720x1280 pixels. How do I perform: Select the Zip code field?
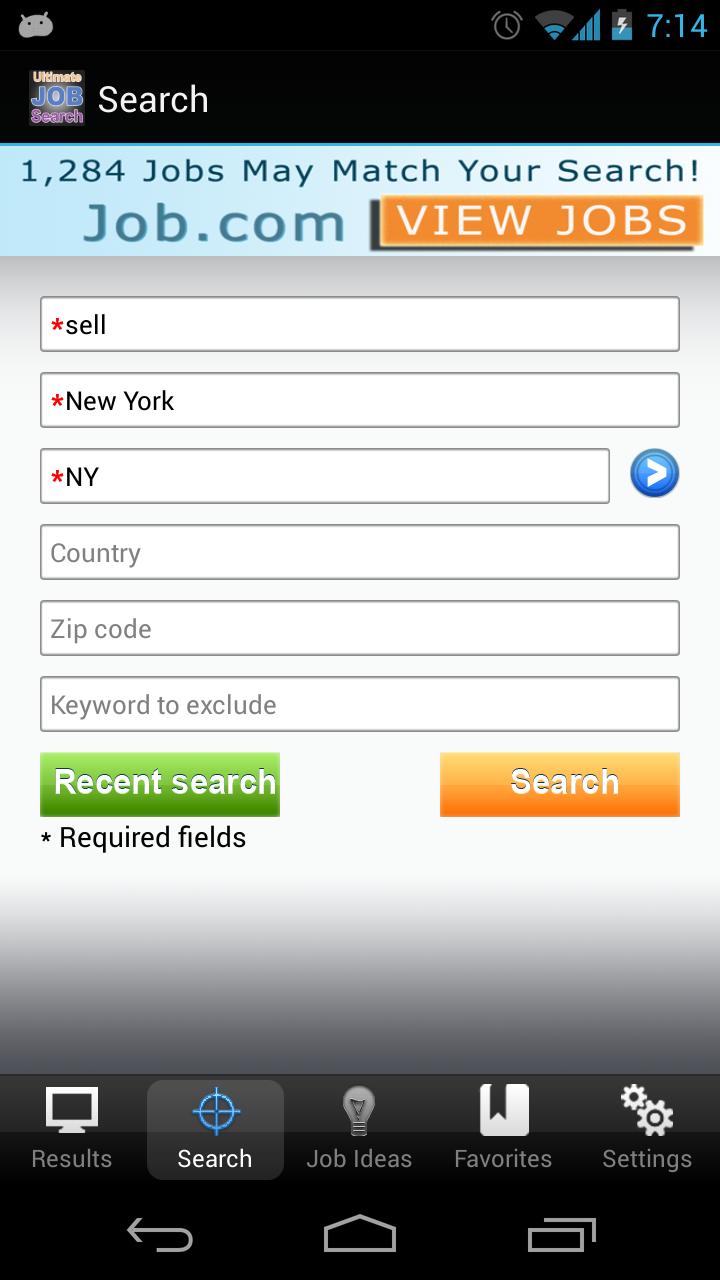(360, 628)
